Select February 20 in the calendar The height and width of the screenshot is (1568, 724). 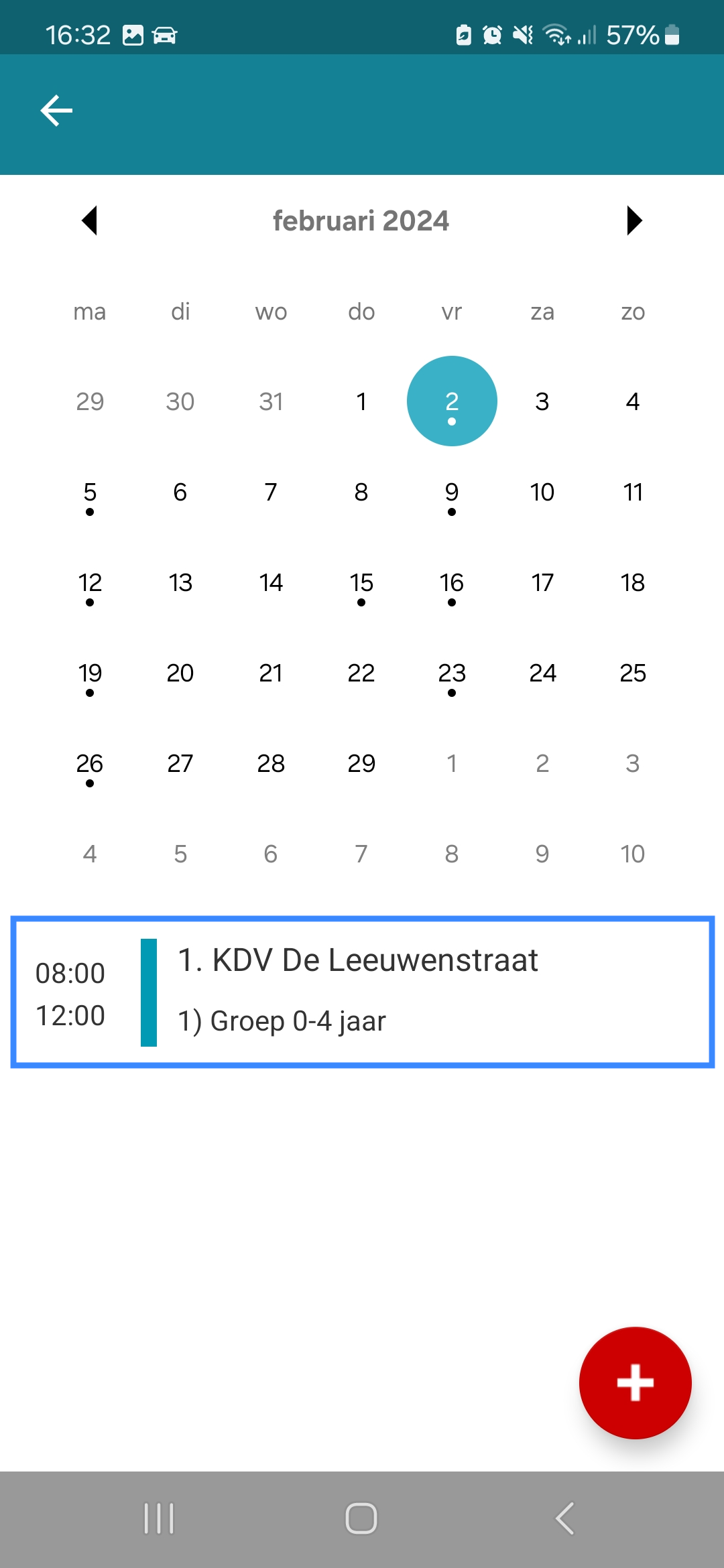tap(180, 673)
